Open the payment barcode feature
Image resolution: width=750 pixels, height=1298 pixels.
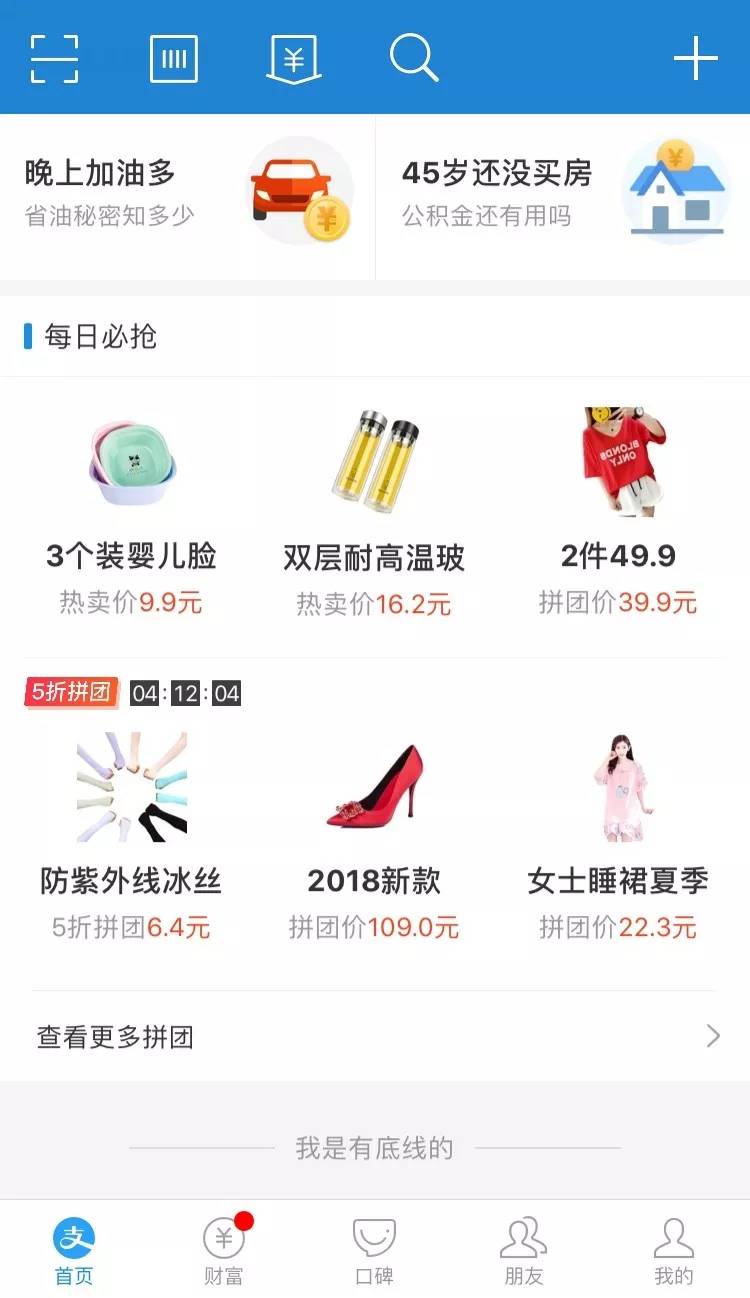(x=174, y=58)
